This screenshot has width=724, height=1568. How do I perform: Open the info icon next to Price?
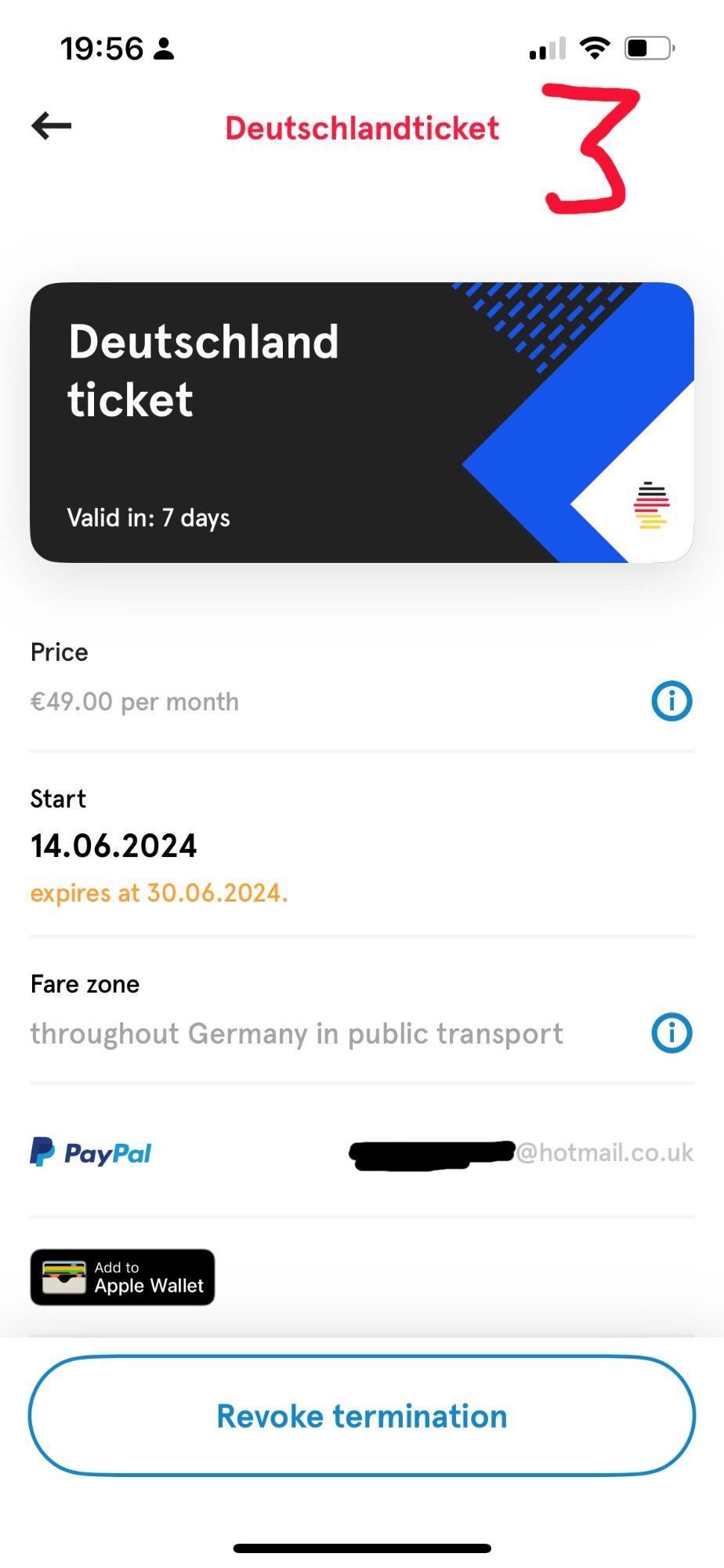click(672, 700)
